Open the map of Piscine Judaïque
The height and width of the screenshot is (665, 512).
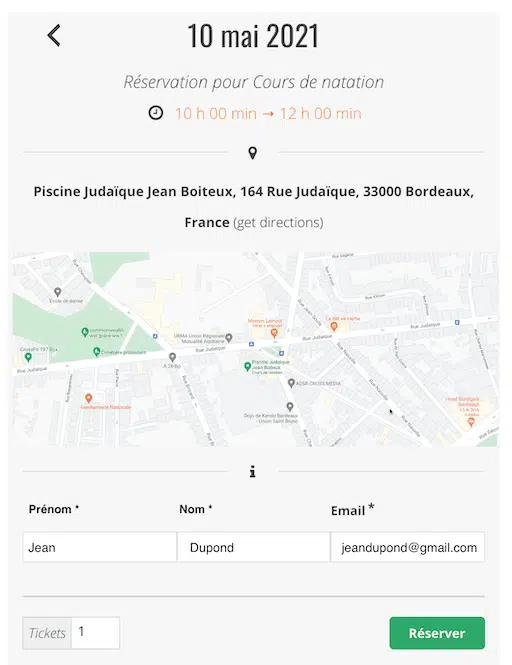click(x=255, y=349)
